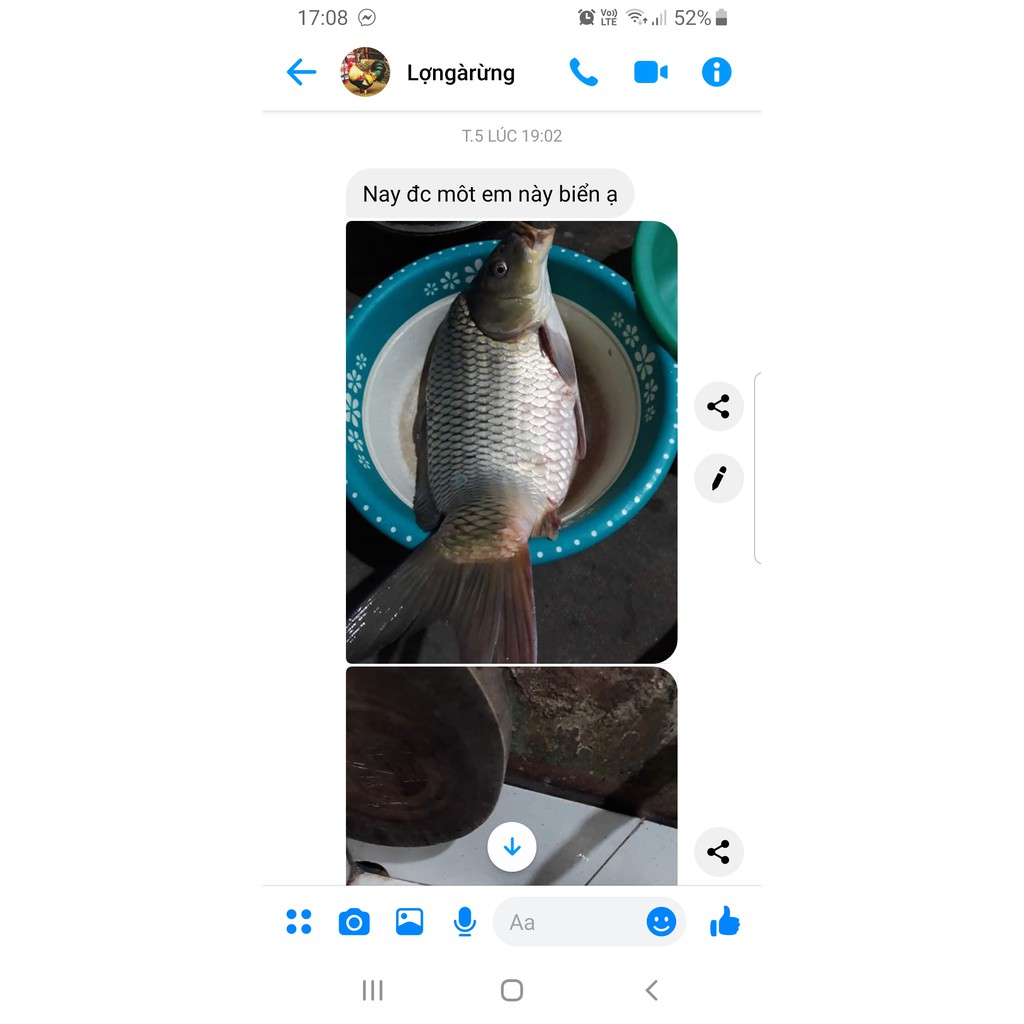The height and width of the screenshot is (1024, 1024).
Task: Edit the fish photo with pencil icon
Action: point(718,478)
